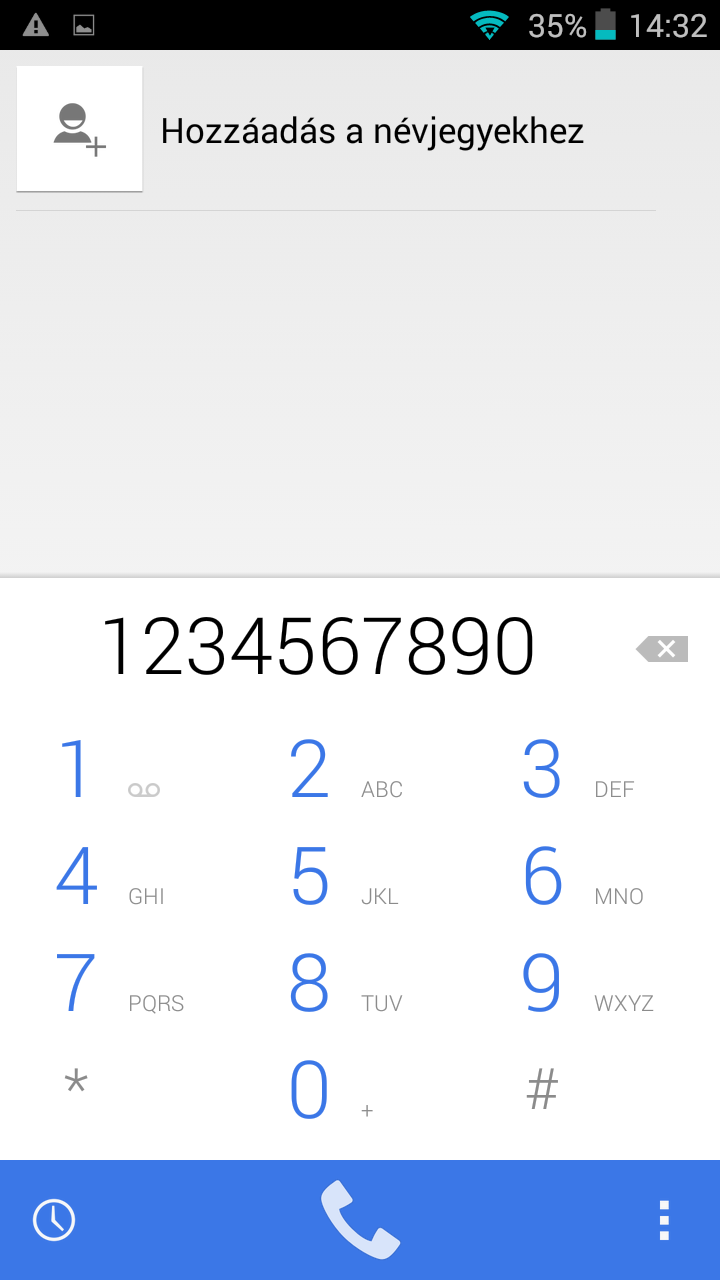720x1280 pixels.
Task: Delete the last digit with backspace
Action: 662,649
